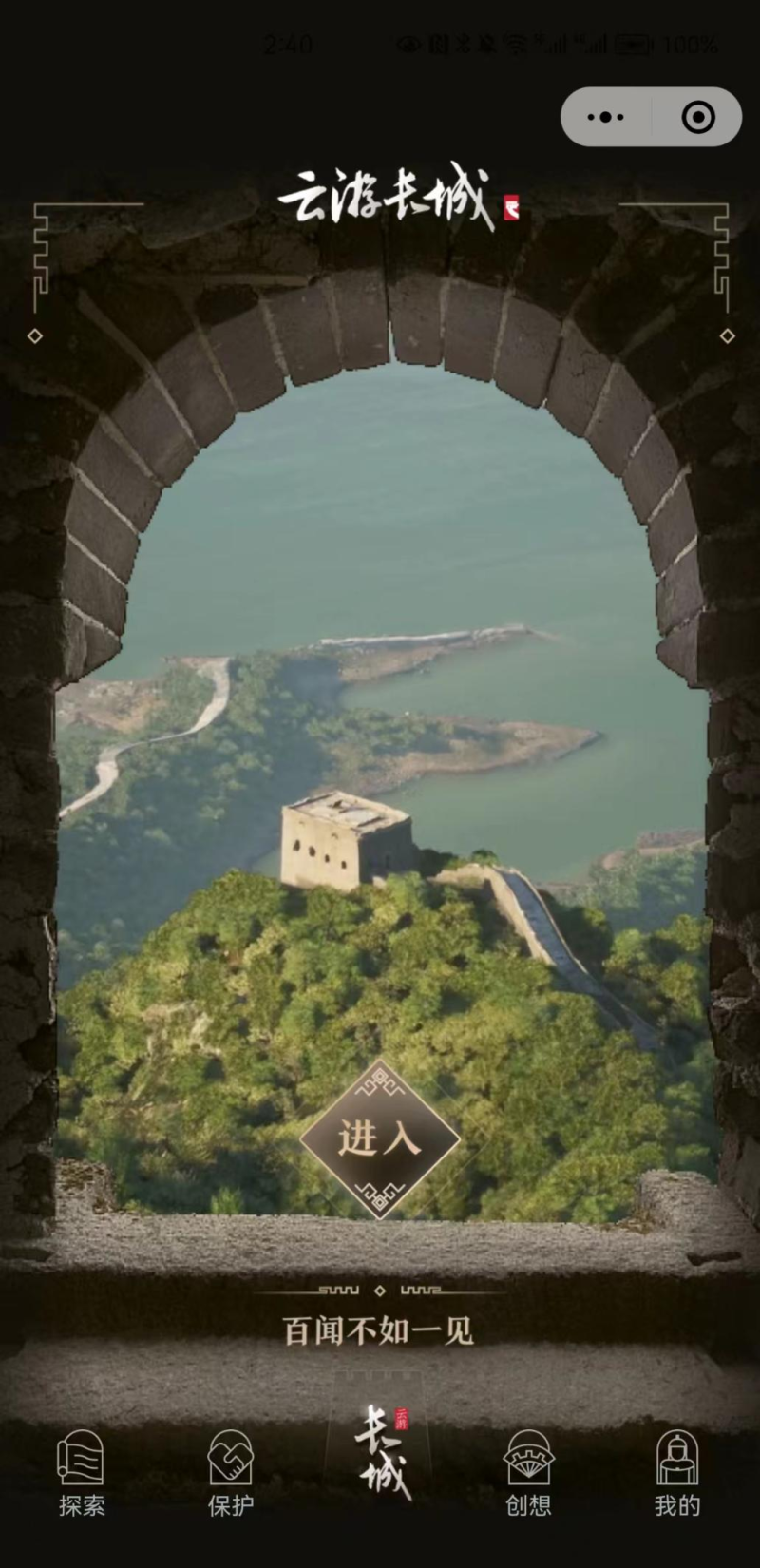760x1568 pixels.
Task: Open the 保护 tab
Action: tap(231, 1473)
